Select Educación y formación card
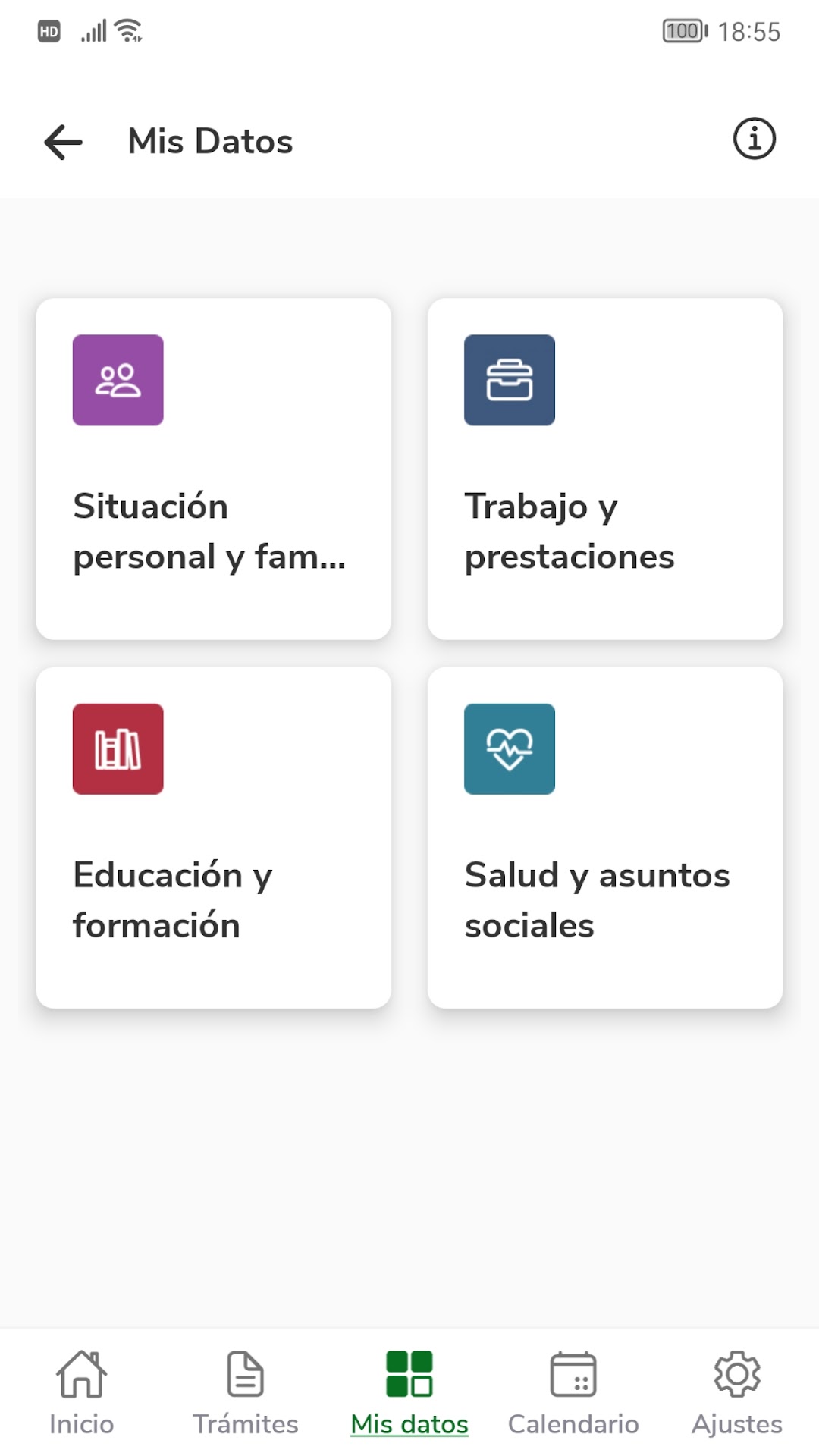The height and width of the screenshot is (1456, 819). (214, 837)
